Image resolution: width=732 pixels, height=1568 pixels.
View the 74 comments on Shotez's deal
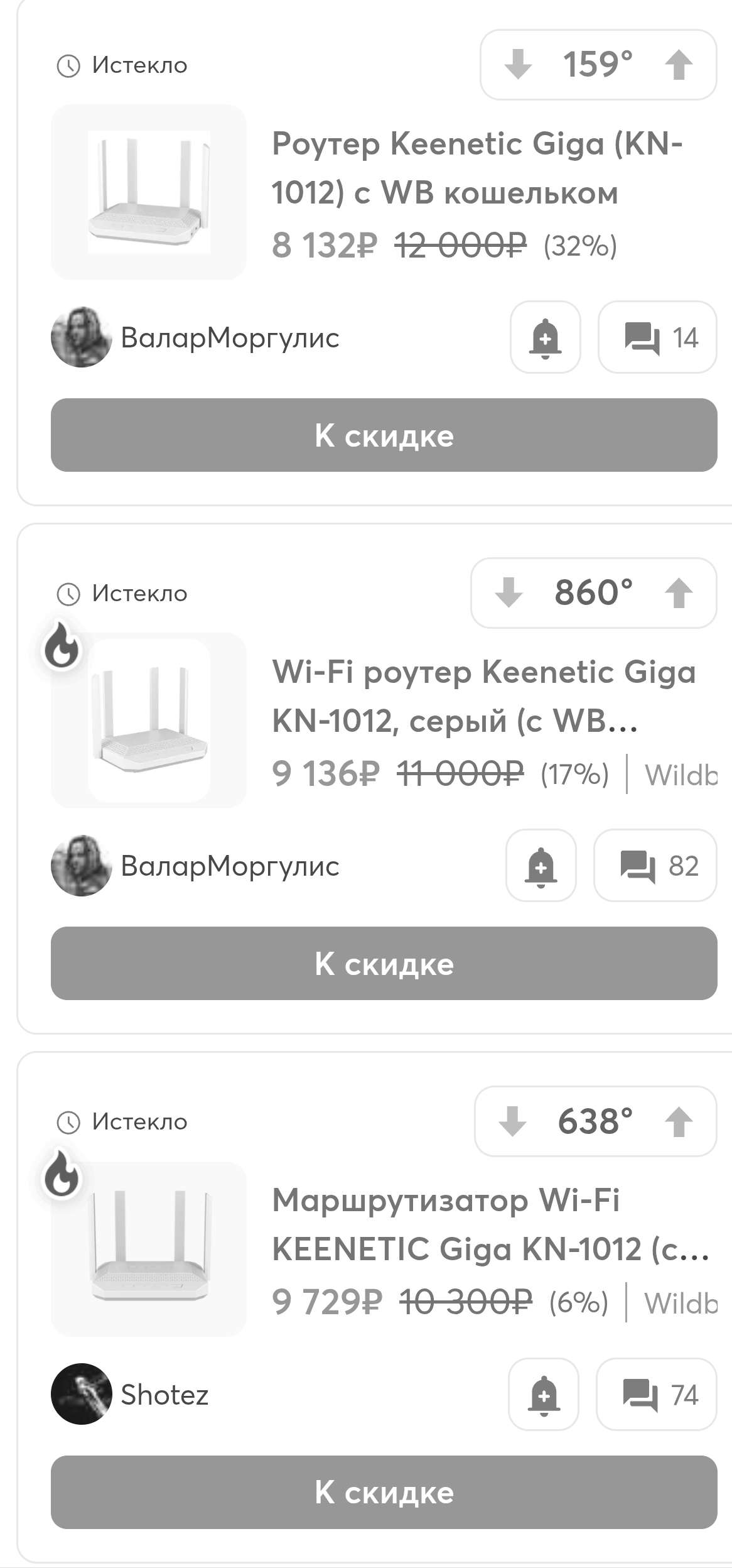(656, 1394)
